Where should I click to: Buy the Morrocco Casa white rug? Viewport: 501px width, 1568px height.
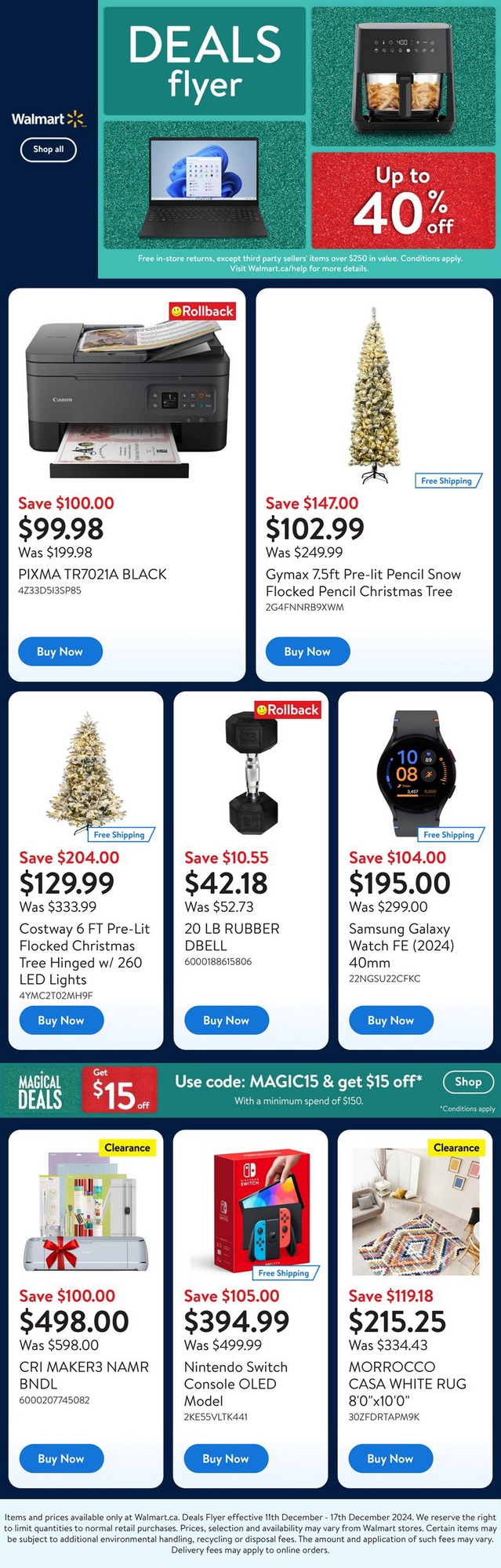(390, 1458)
